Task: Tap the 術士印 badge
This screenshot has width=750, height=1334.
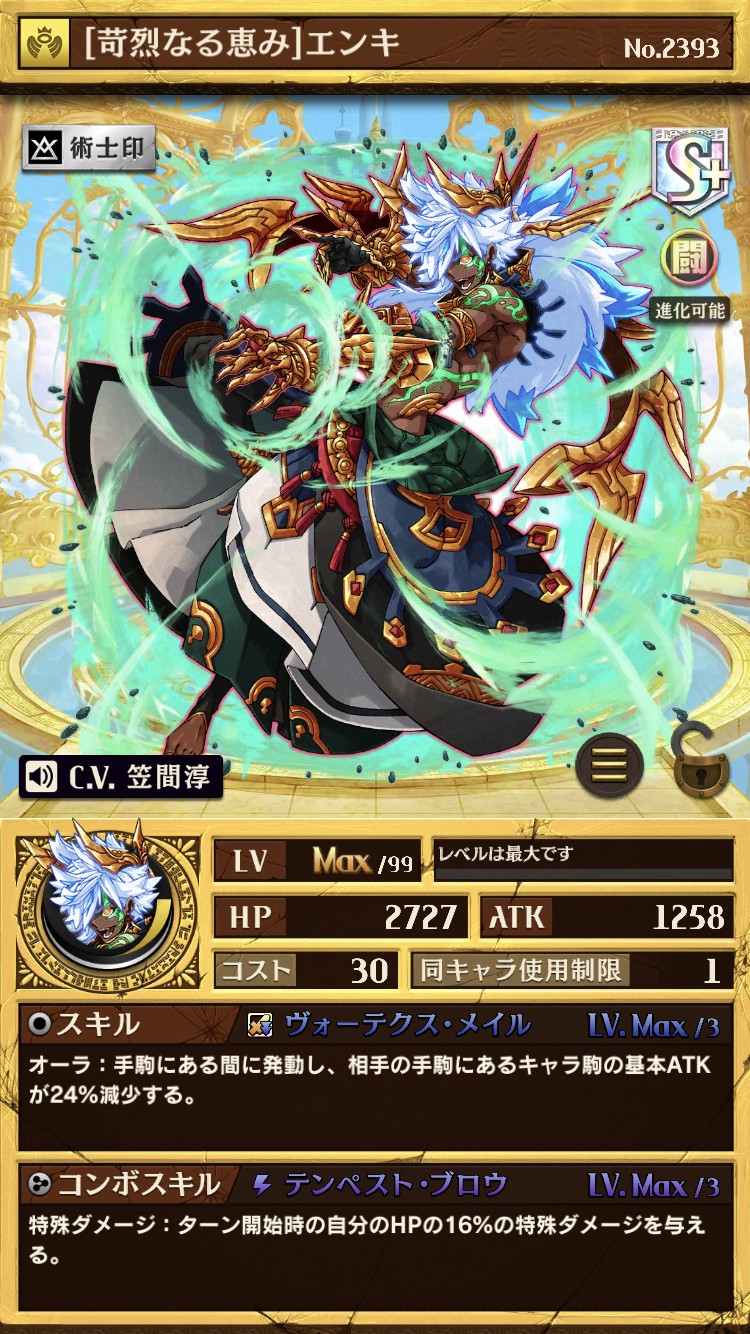Action: tap(88, 150)
